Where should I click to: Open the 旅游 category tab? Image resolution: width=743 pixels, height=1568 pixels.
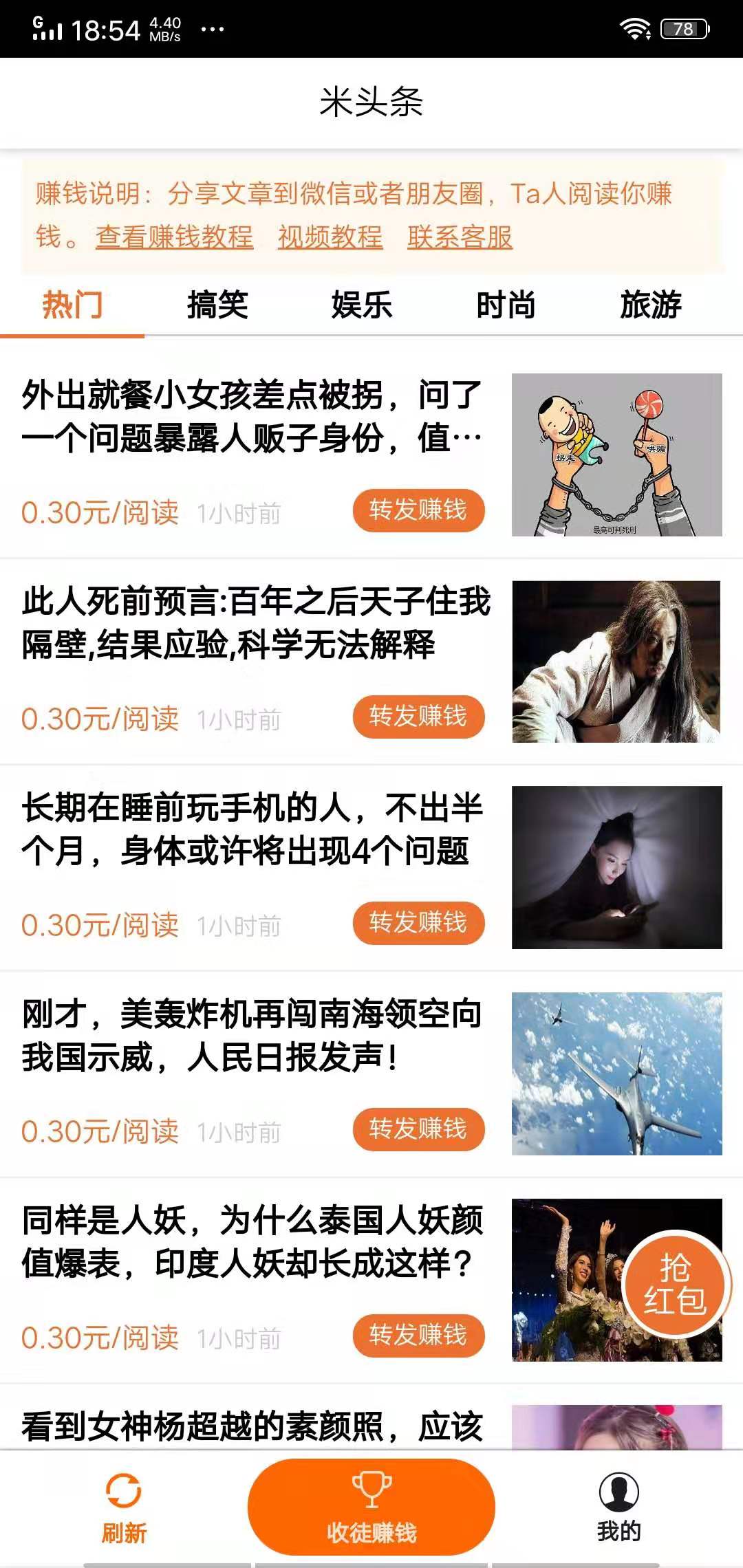652,305
